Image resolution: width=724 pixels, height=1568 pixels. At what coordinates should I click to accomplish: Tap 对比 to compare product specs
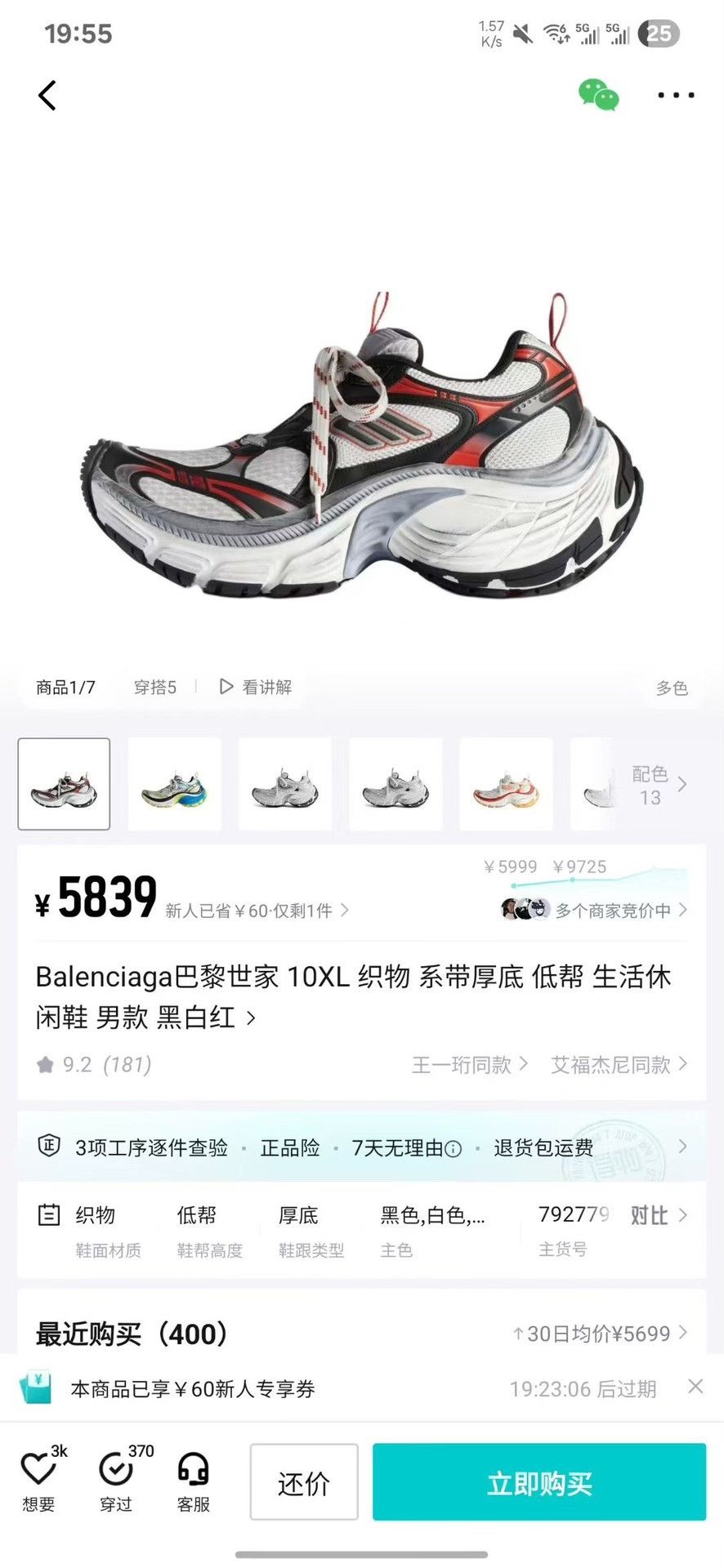click(x=659, y=1215)
